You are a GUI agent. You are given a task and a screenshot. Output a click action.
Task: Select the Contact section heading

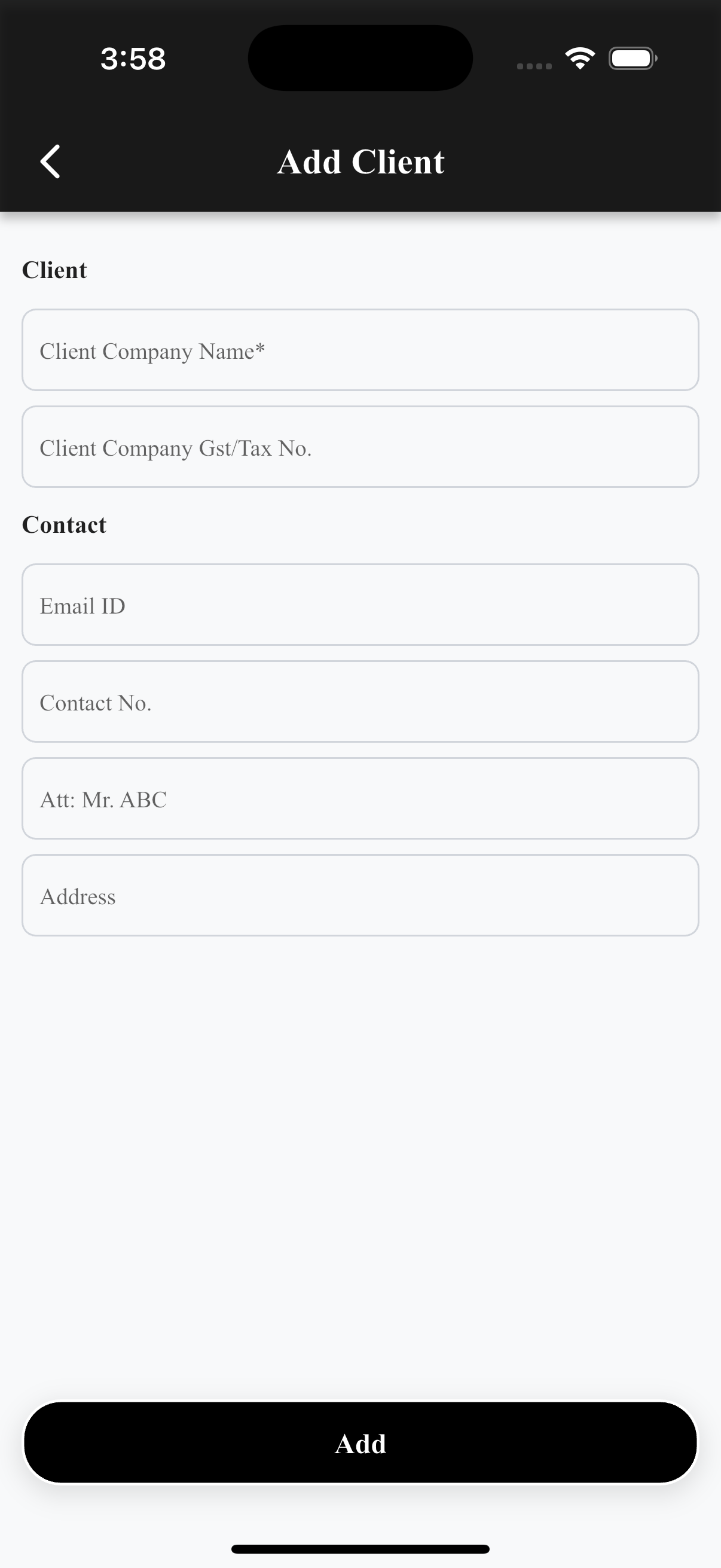click(64, 524)
